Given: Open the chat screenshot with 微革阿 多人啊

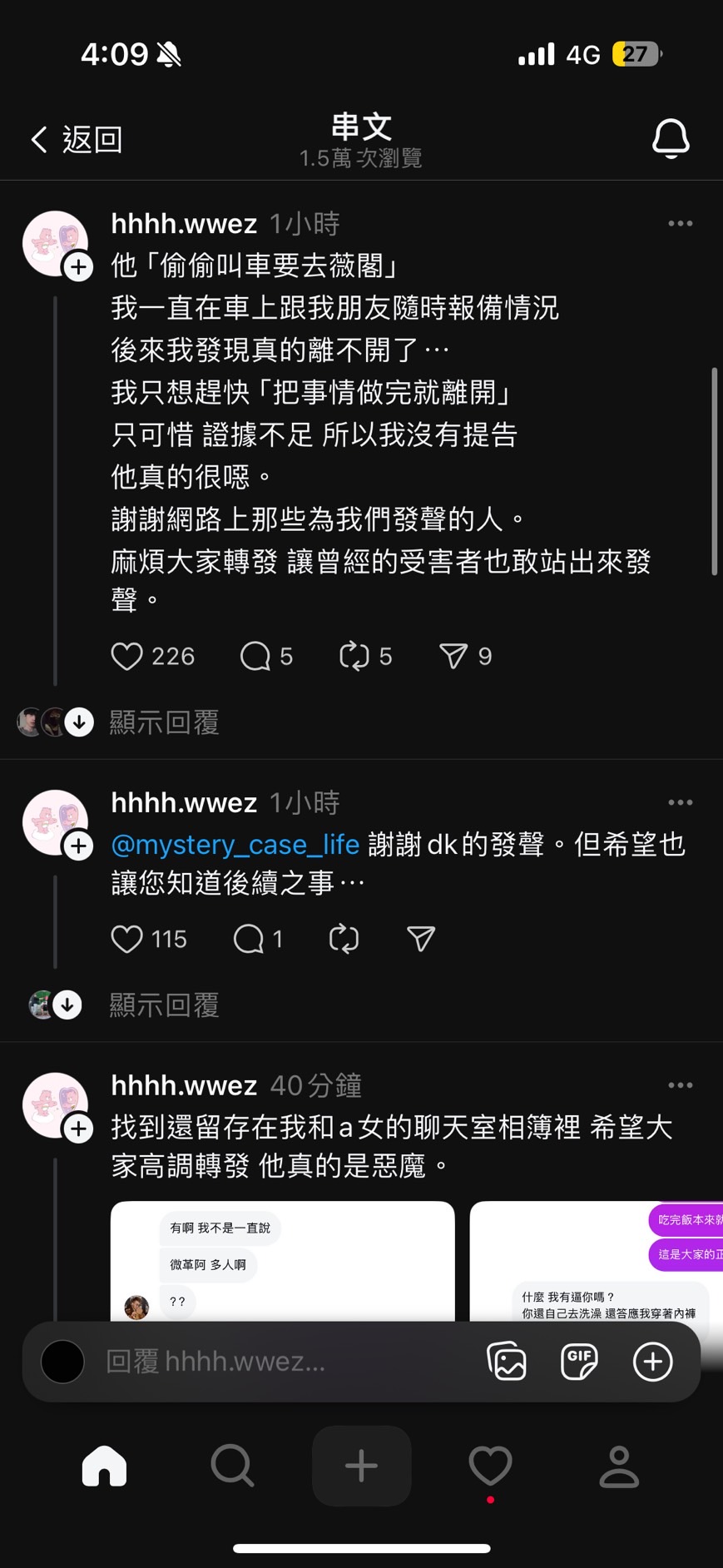Looking at the screenshot, I should tap(282, 1261).
